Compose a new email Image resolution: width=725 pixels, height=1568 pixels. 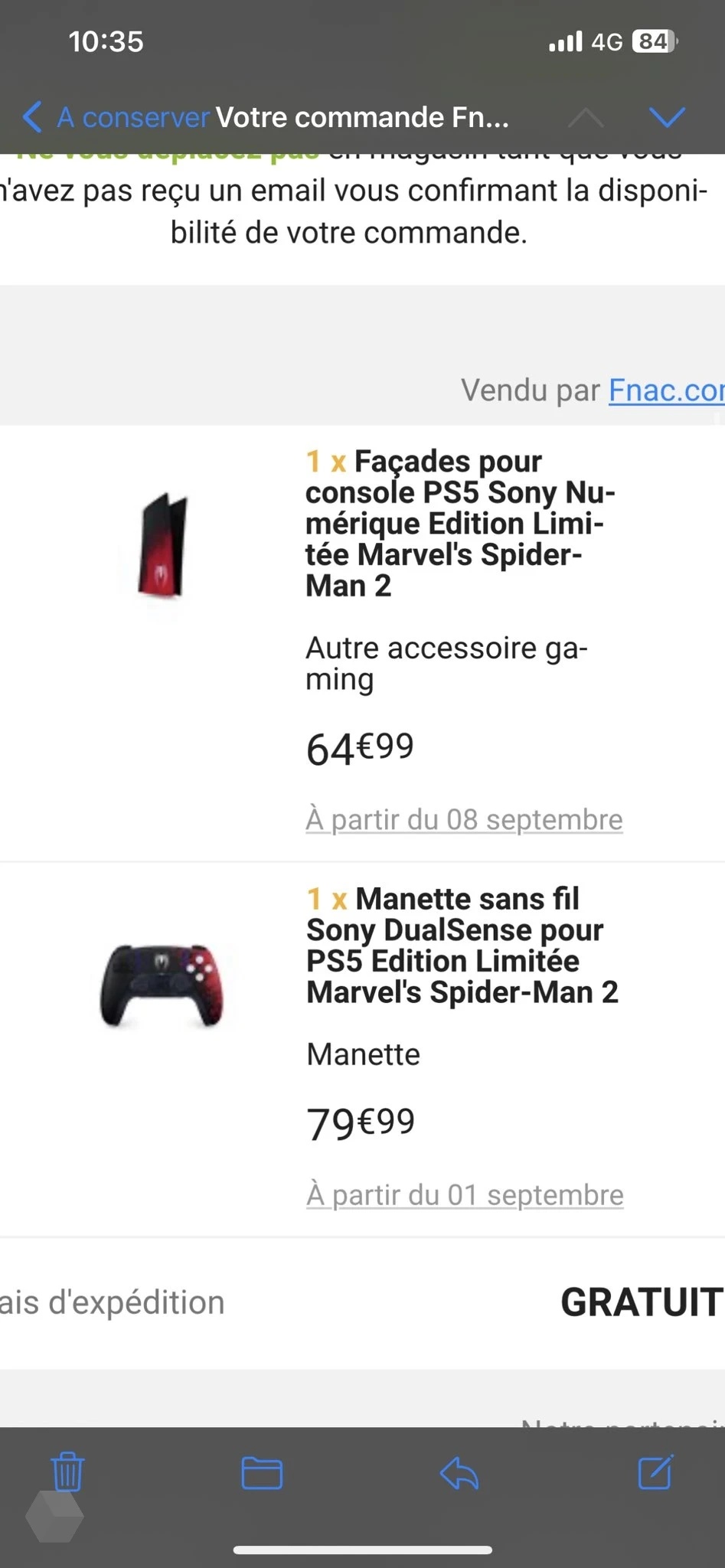coord(656,1472)
